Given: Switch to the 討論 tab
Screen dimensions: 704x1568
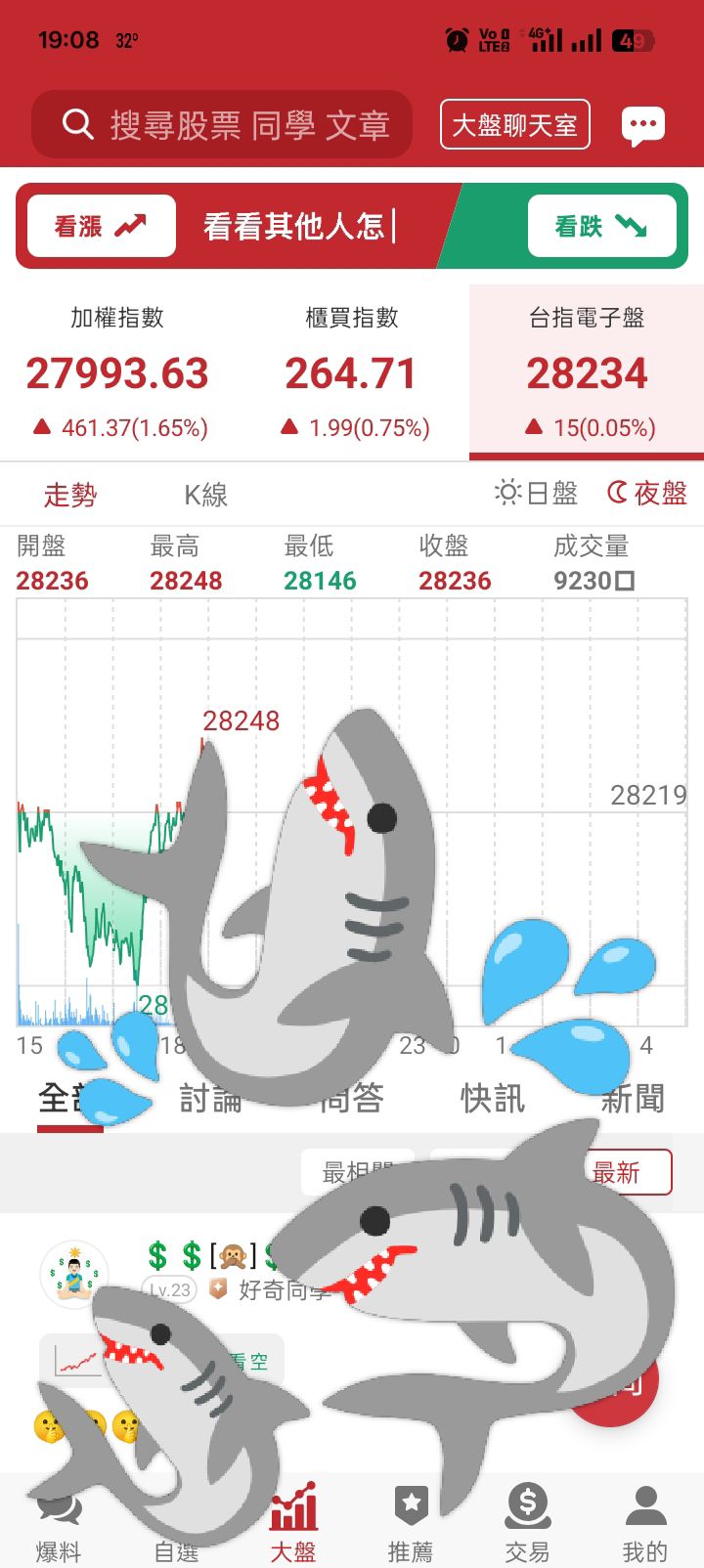Looking at the screenshot, I should (210, 1099).
